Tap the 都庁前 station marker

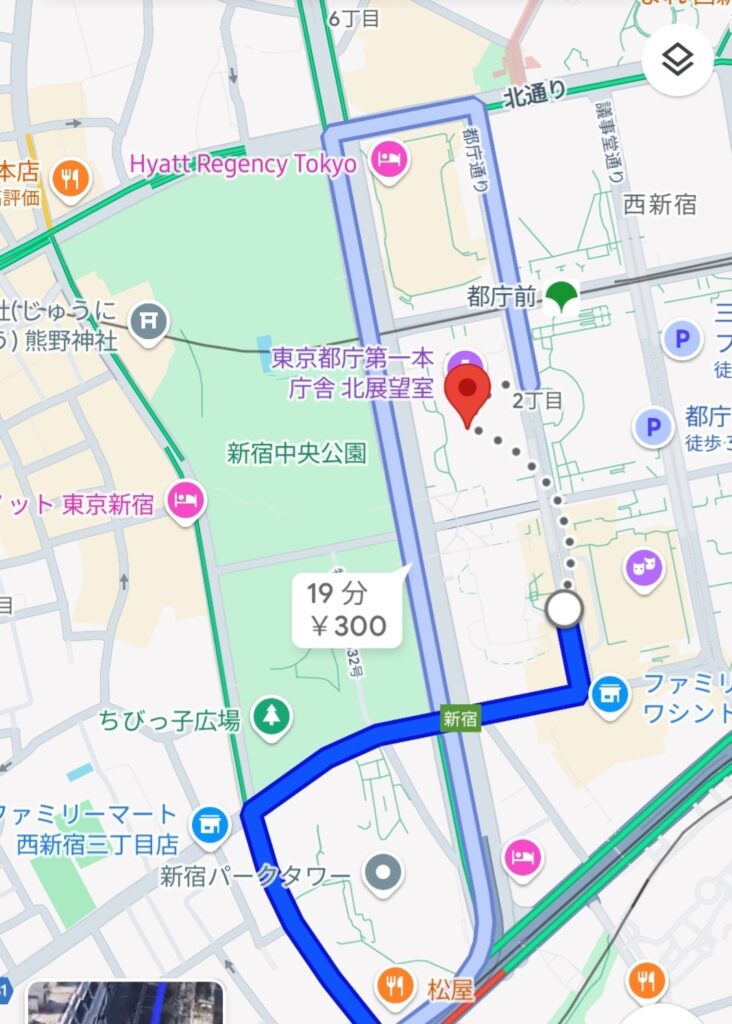click(560, 297)
